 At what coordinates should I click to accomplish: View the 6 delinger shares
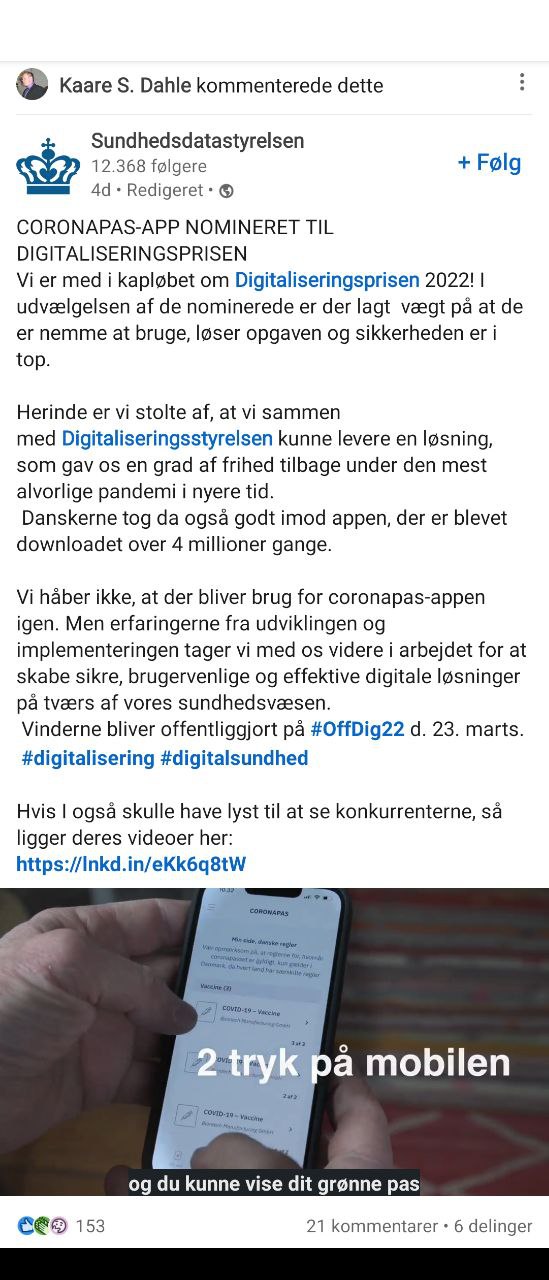pyautogui.click(x=493, y=1226)
